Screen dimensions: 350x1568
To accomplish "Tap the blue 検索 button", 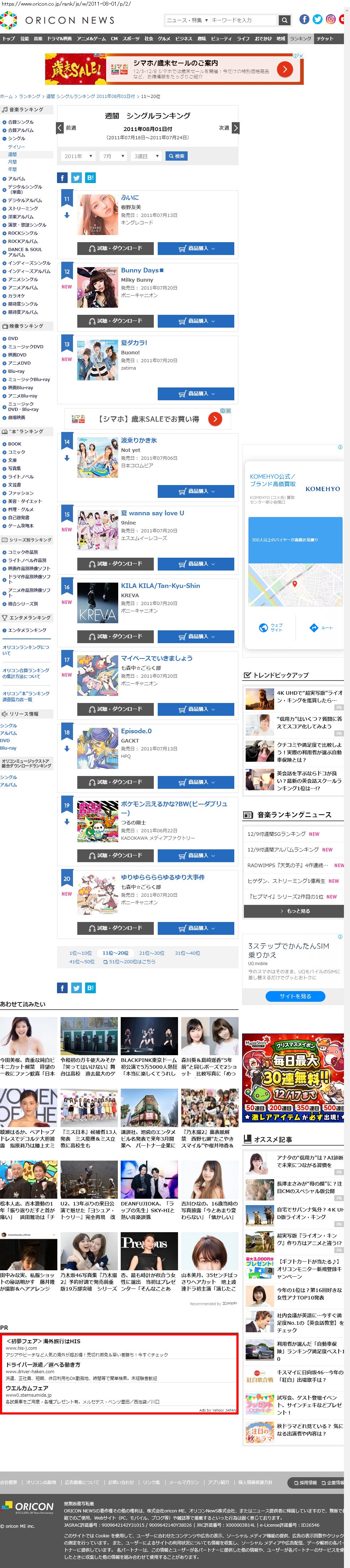I will [177, 156].
